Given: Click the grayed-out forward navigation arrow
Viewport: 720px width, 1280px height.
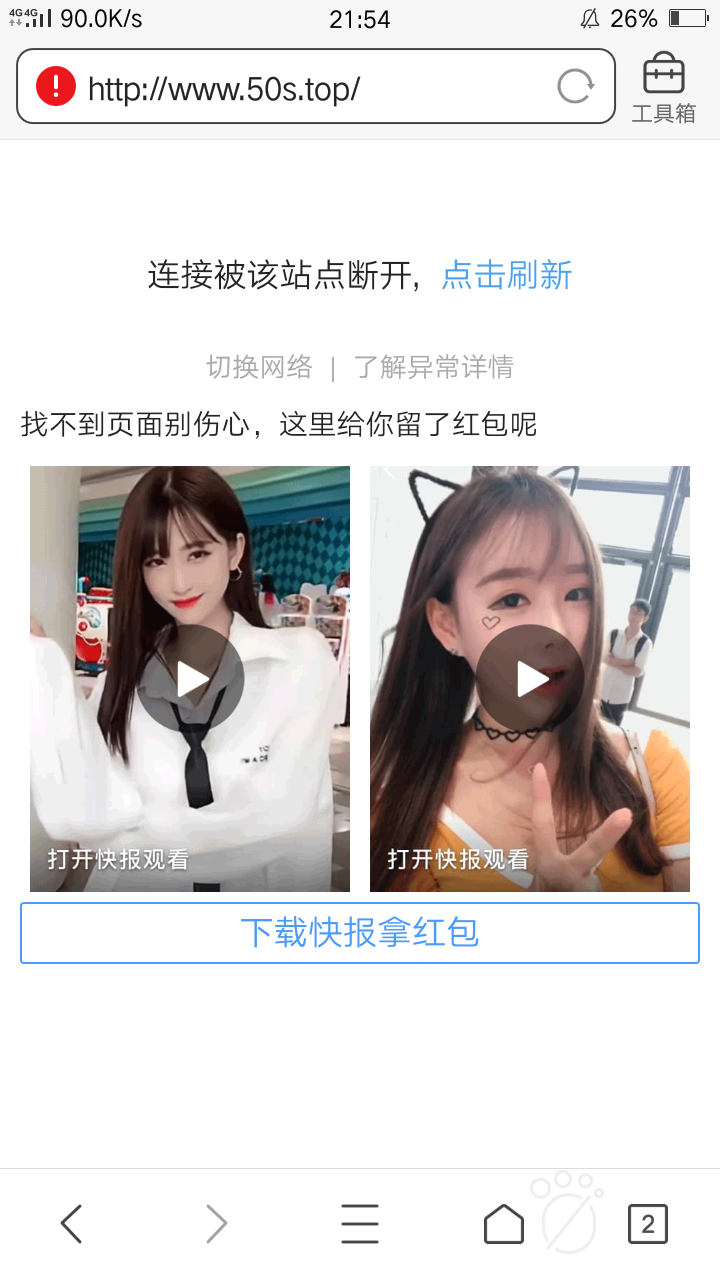Looking at the screenshot, I should pos(216,1222).
